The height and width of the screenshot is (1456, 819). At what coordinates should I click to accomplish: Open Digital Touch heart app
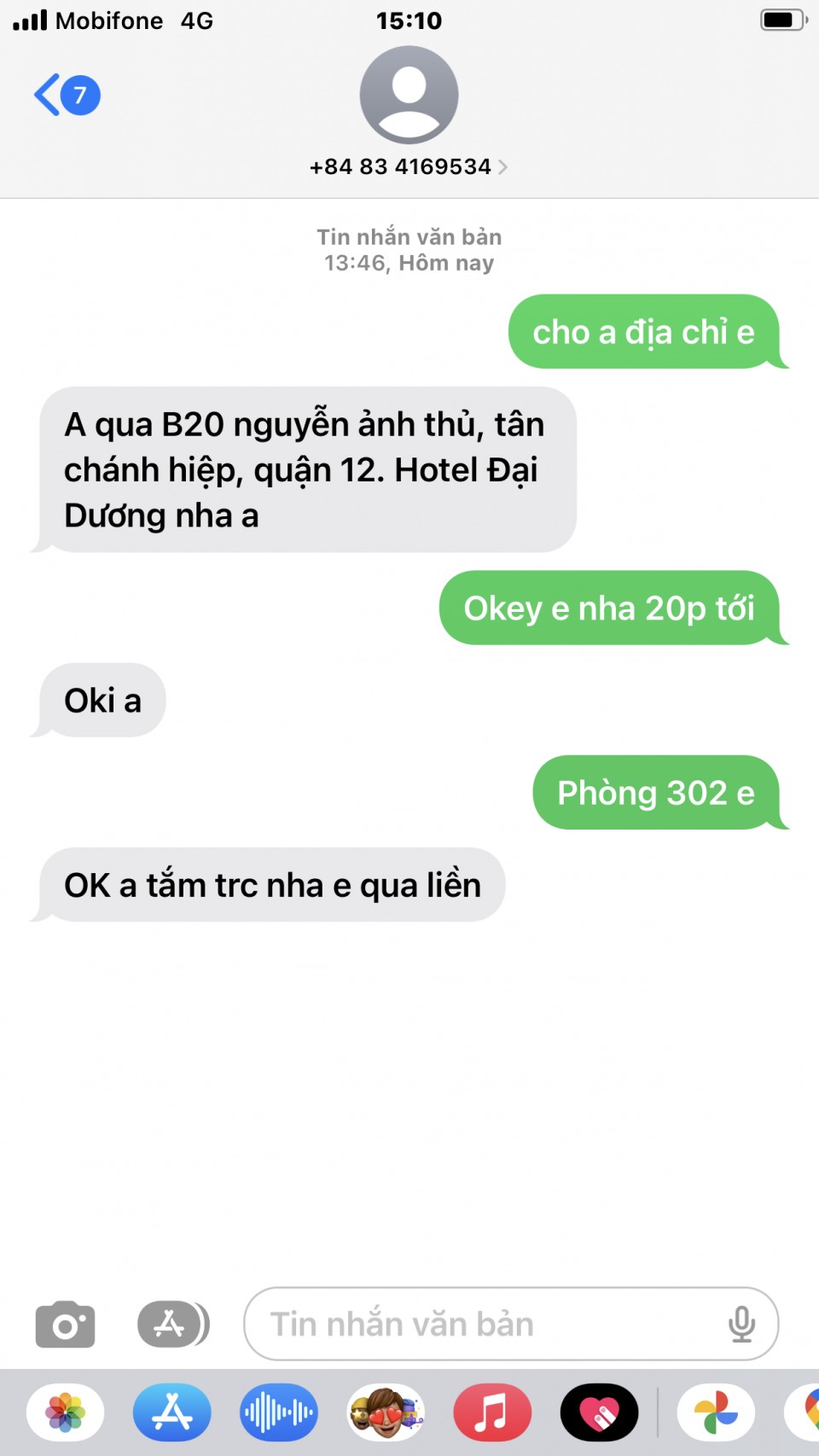599,1412
